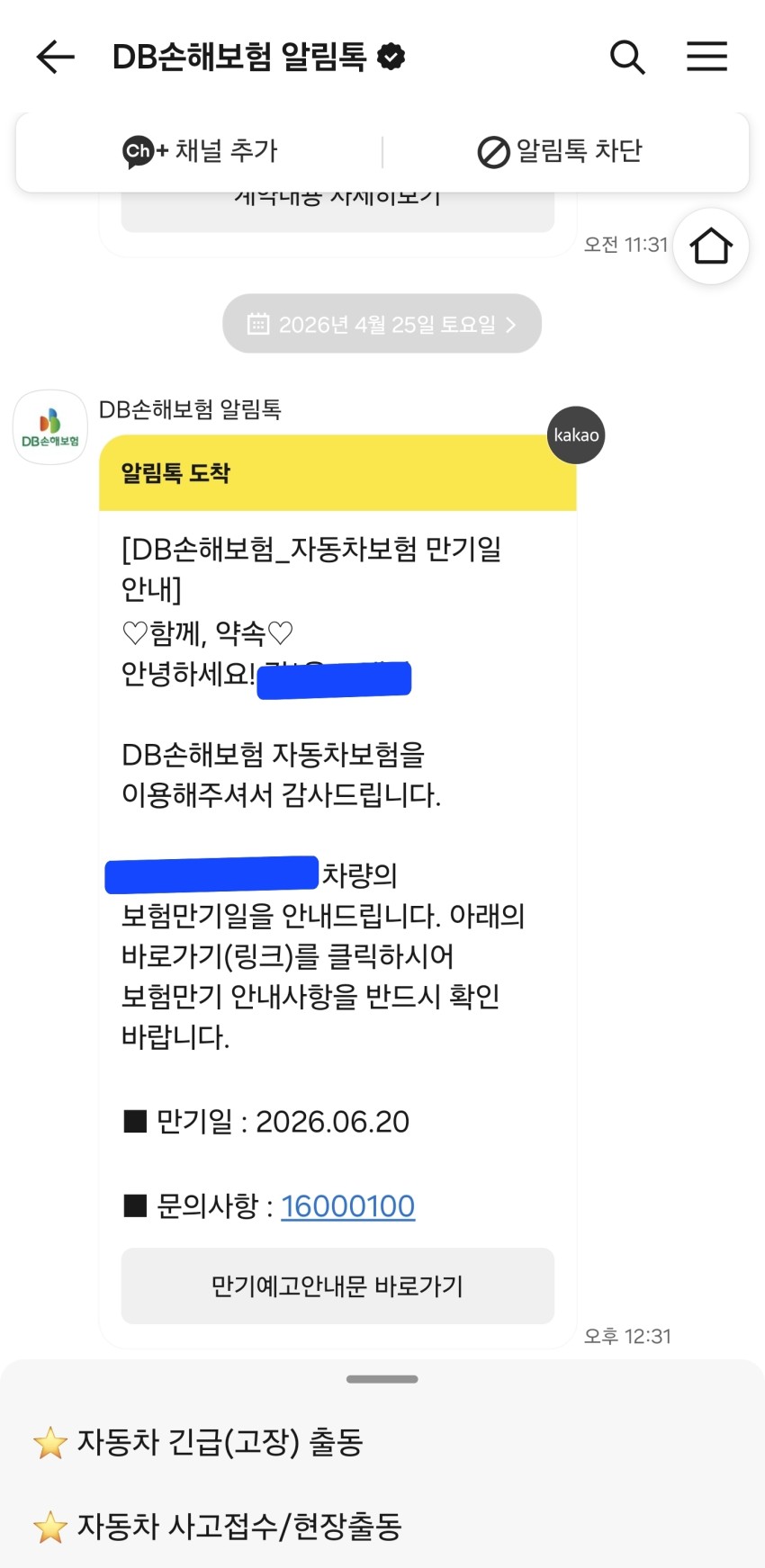Open DB손해보험 profile picture
765x1568 pixels.
[50, 427]
